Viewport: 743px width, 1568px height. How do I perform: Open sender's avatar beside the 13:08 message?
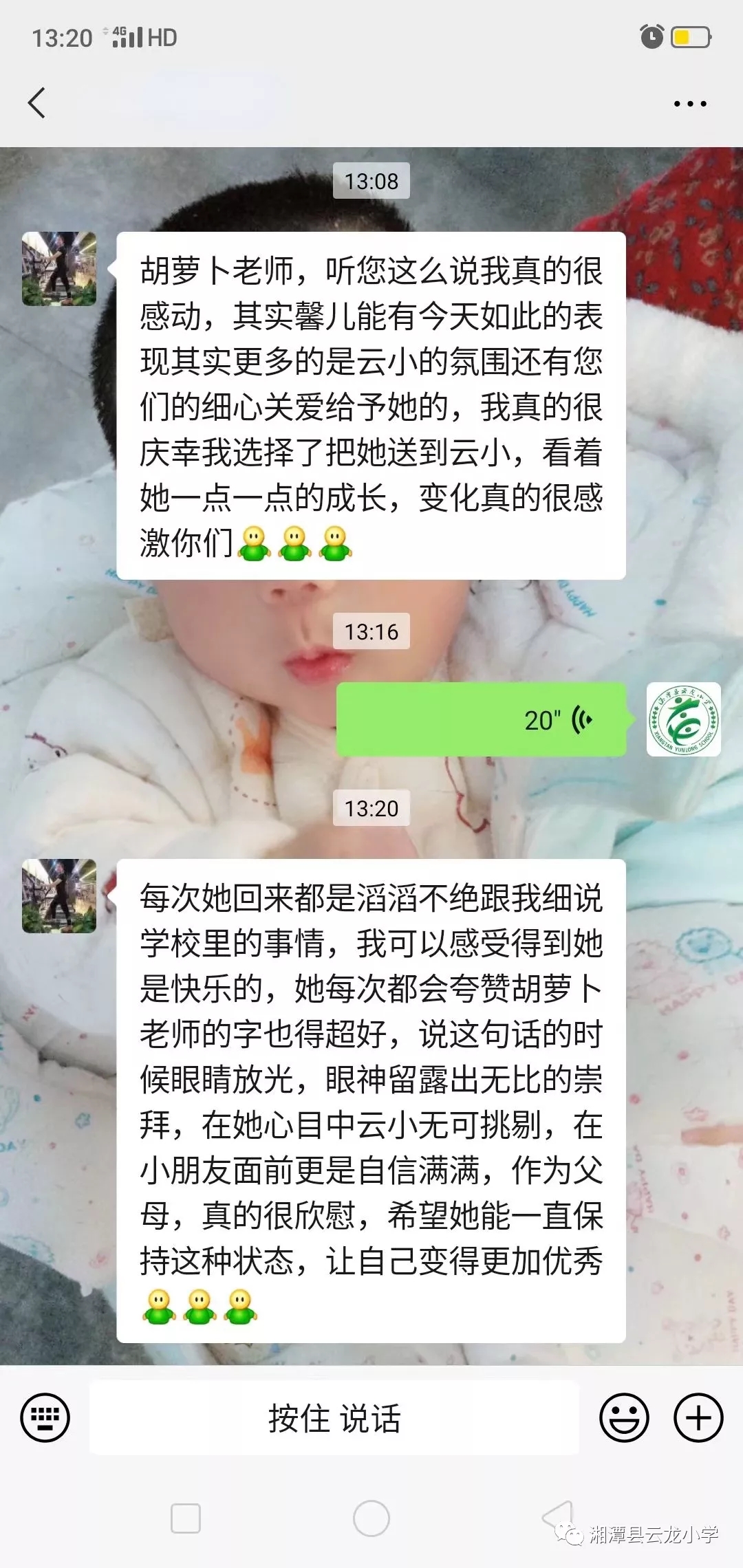[59, 269]
